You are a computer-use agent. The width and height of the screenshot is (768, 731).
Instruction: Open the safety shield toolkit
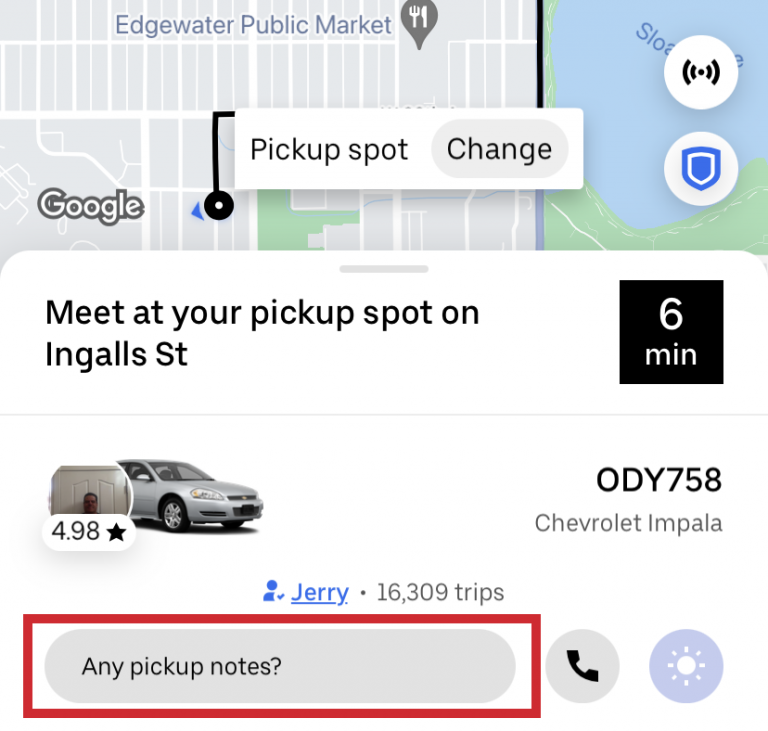click(701, 168)
